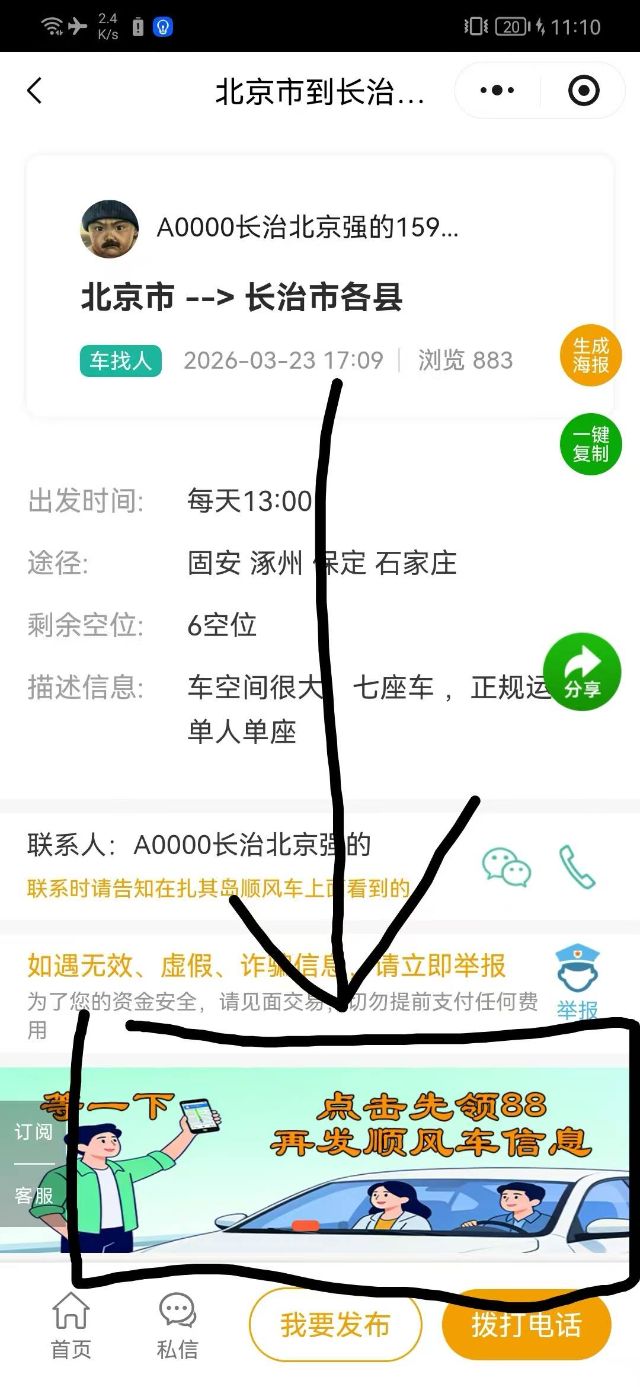Open the 点击先领88 promo banner

(320, 1161)
